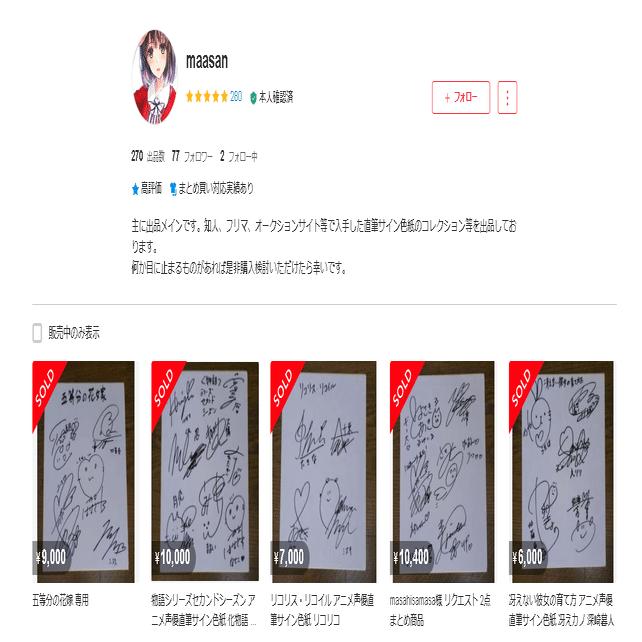The width and height of the screenshot is (642, 642).
Task: View maasan's star rating reviews
Action: [213, 97]
